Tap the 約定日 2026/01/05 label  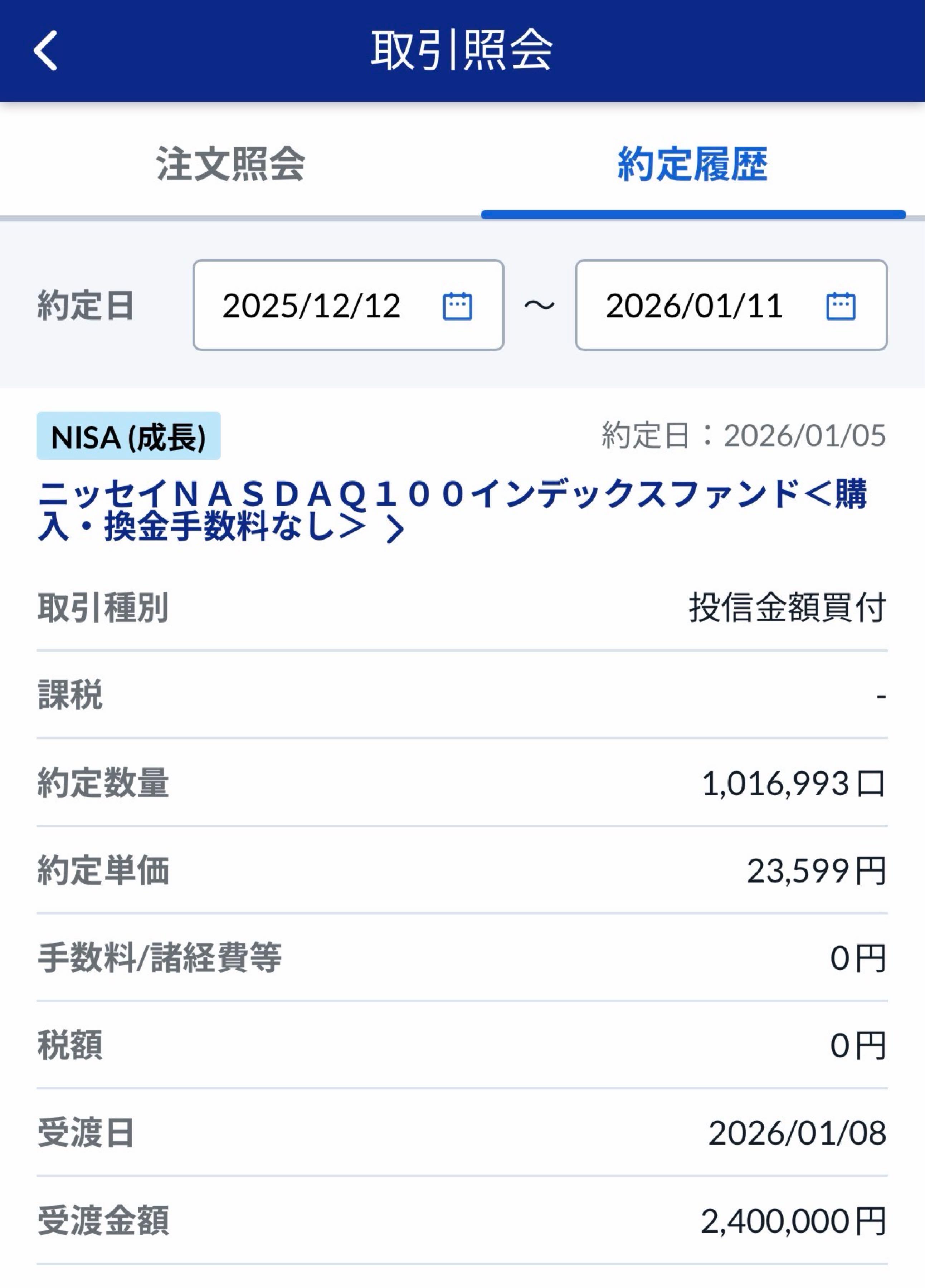(x=744, y=437)
